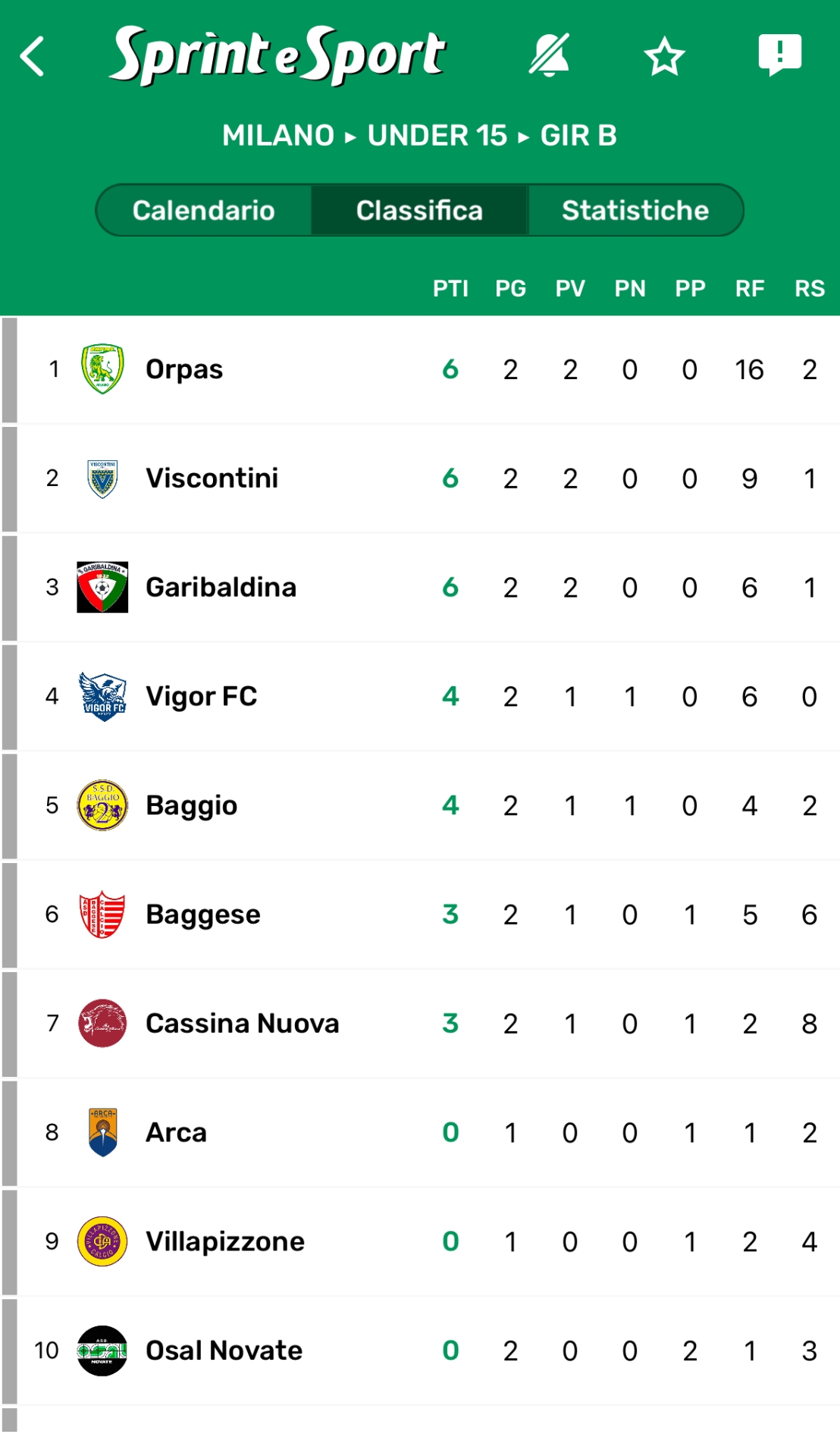Go back using the header arrow
This screenshot has width=840, height=1456.
click(x=33, y=56)
